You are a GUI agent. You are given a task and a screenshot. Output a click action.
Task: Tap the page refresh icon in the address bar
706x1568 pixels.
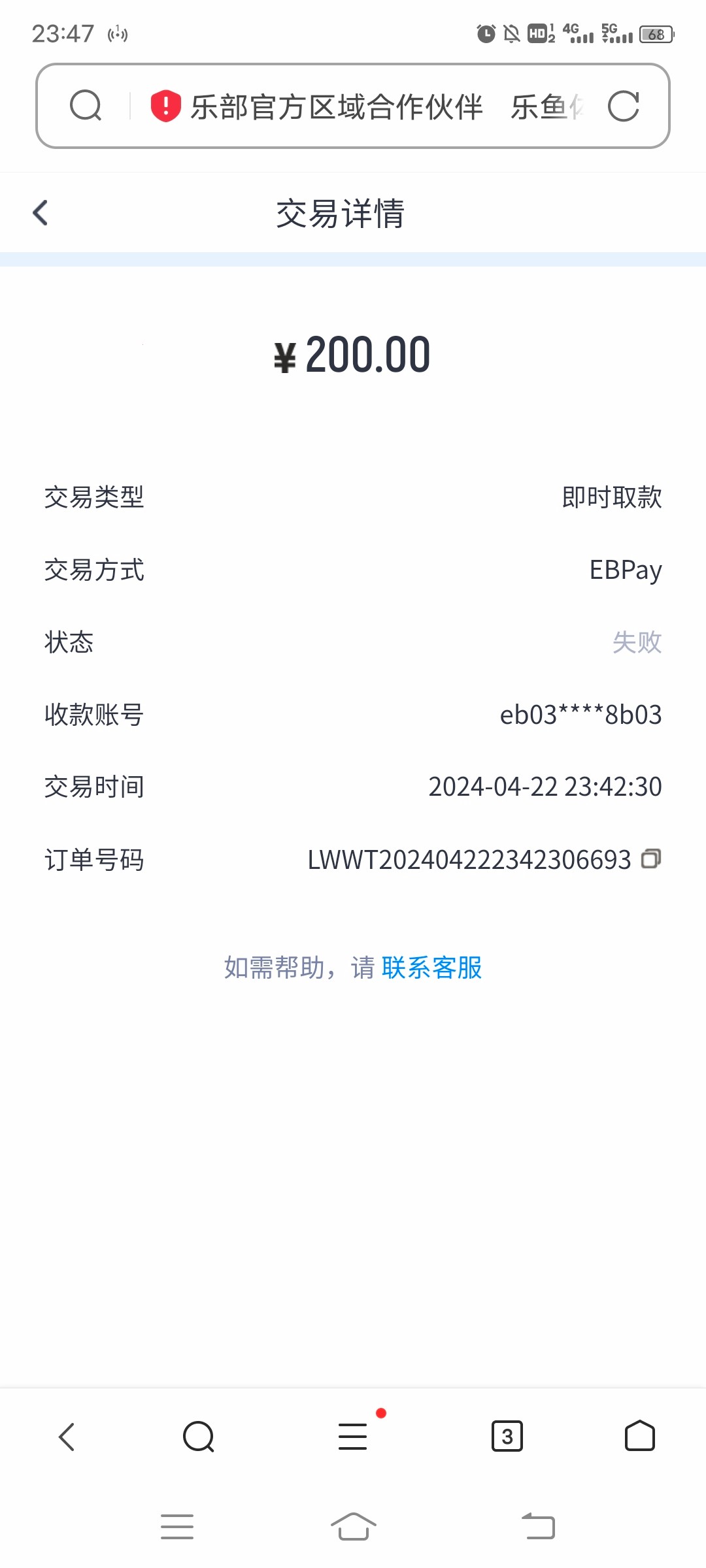point(624,106)
